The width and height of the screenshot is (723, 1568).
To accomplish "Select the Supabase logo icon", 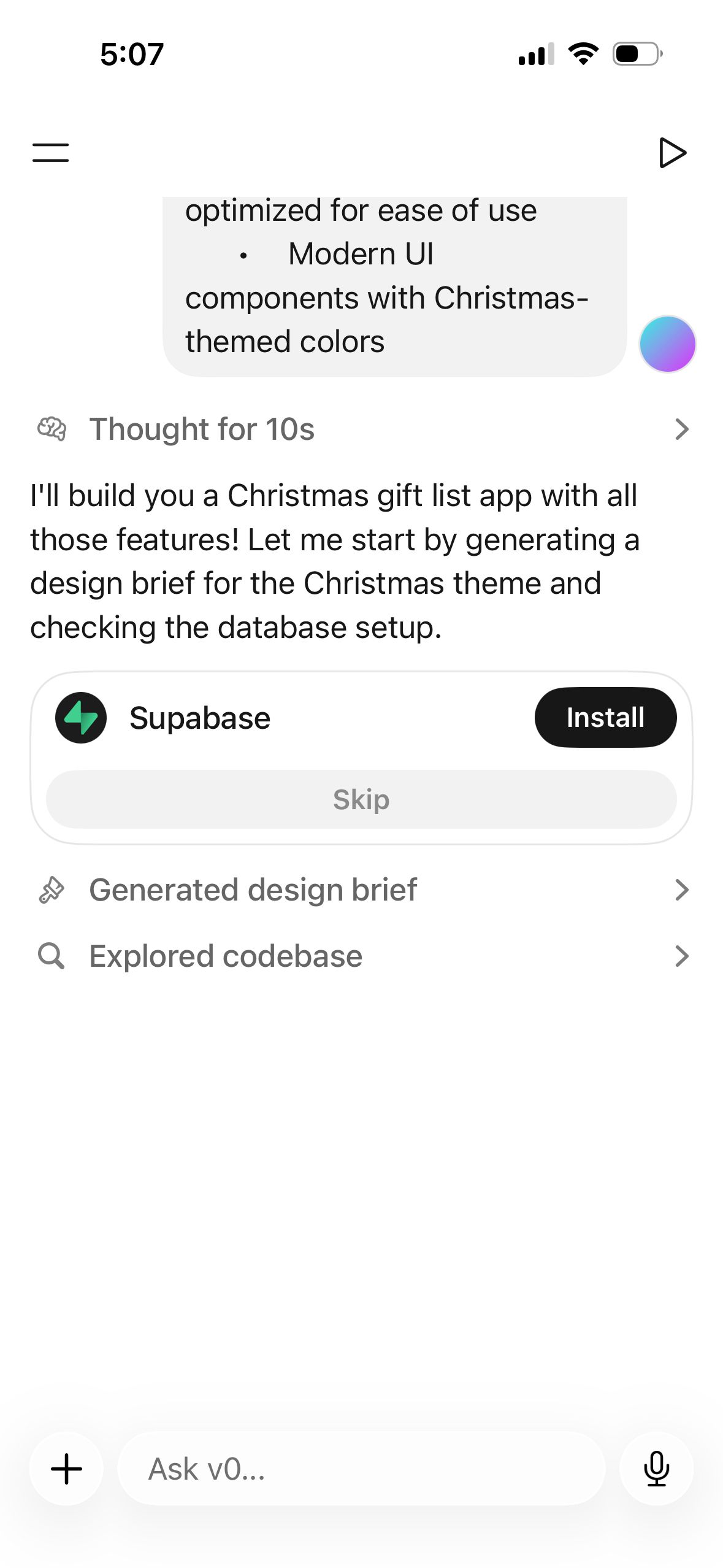I will coord(81,717).
